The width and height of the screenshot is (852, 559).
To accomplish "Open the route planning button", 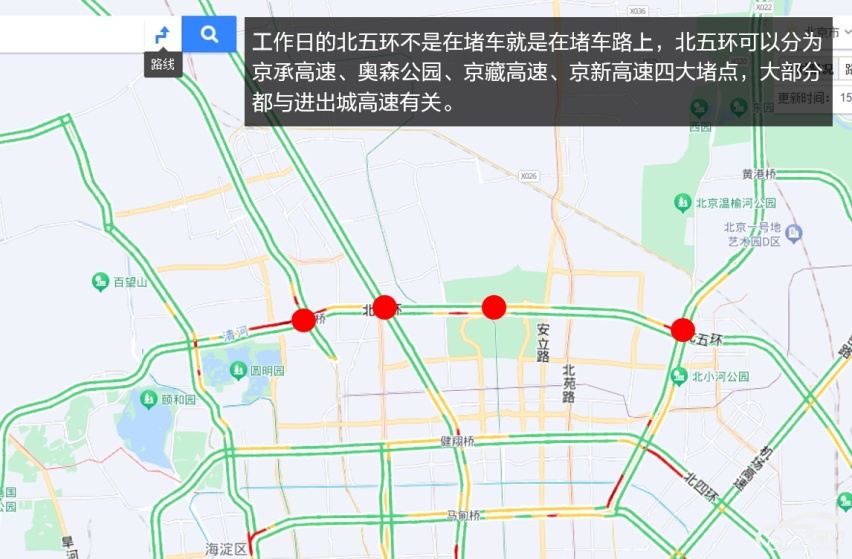I will coord(163,34).
